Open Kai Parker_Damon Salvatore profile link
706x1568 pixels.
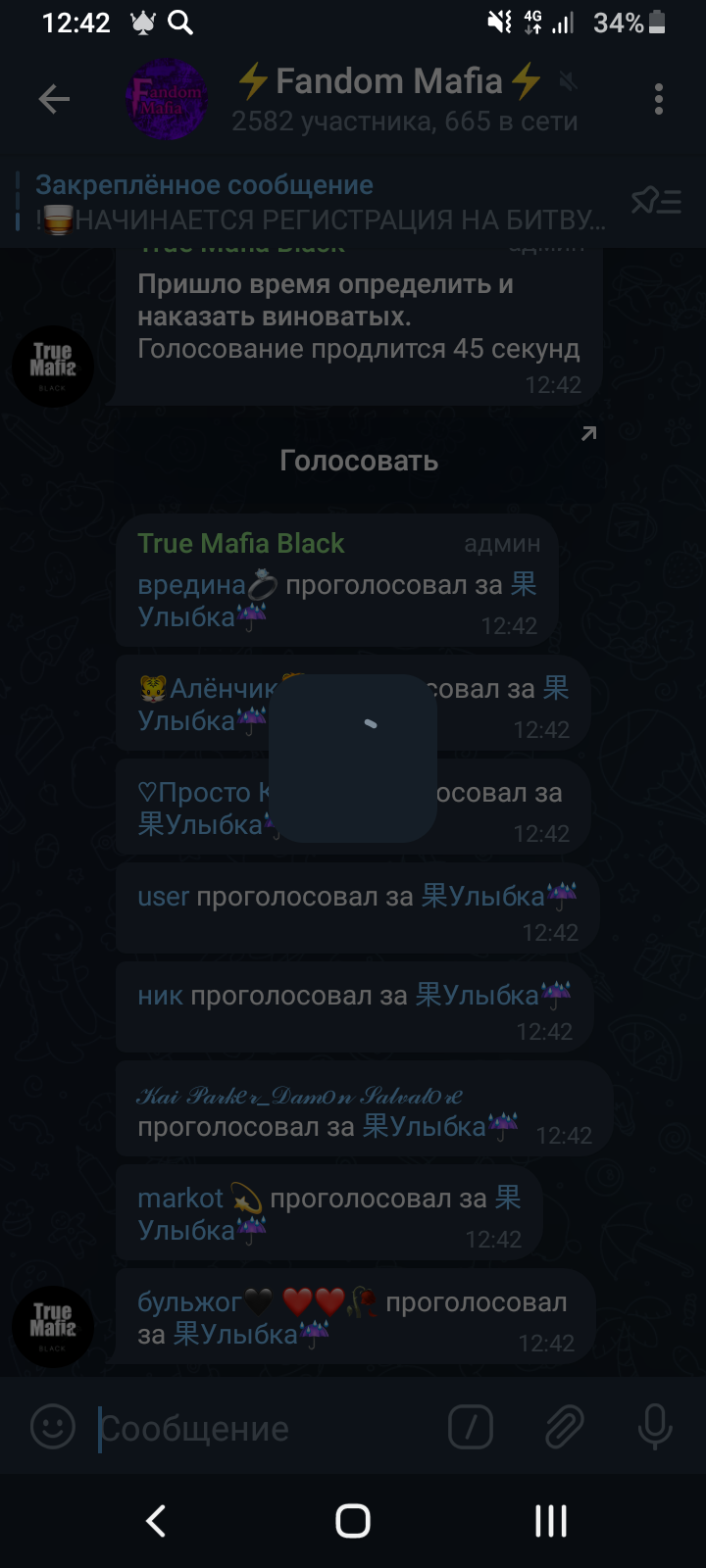(x=299, y=1096)
